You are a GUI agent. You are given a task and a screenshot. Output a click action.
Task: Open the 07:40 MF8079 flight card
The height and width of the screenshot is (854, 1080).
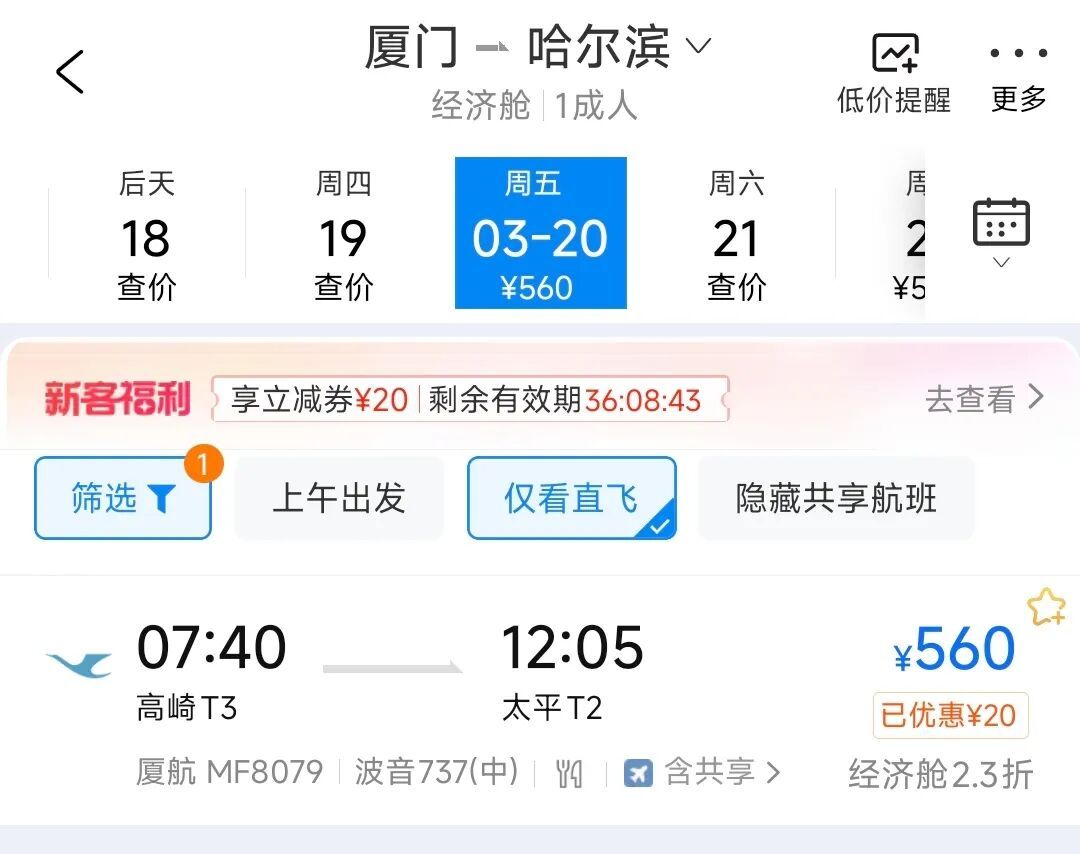pos(500,690)
